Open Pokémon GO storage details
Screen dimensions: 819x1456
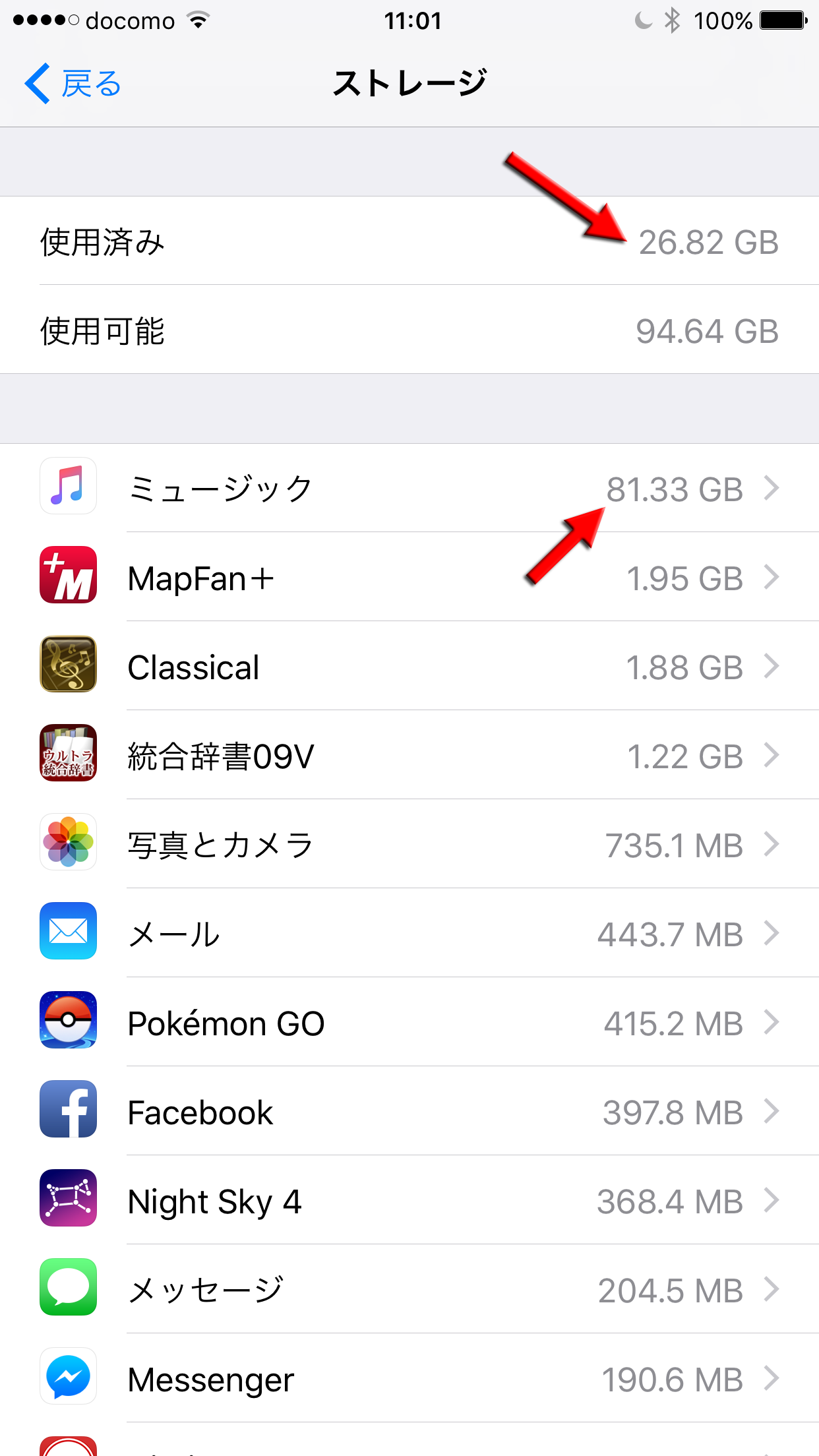(409, 1023)
